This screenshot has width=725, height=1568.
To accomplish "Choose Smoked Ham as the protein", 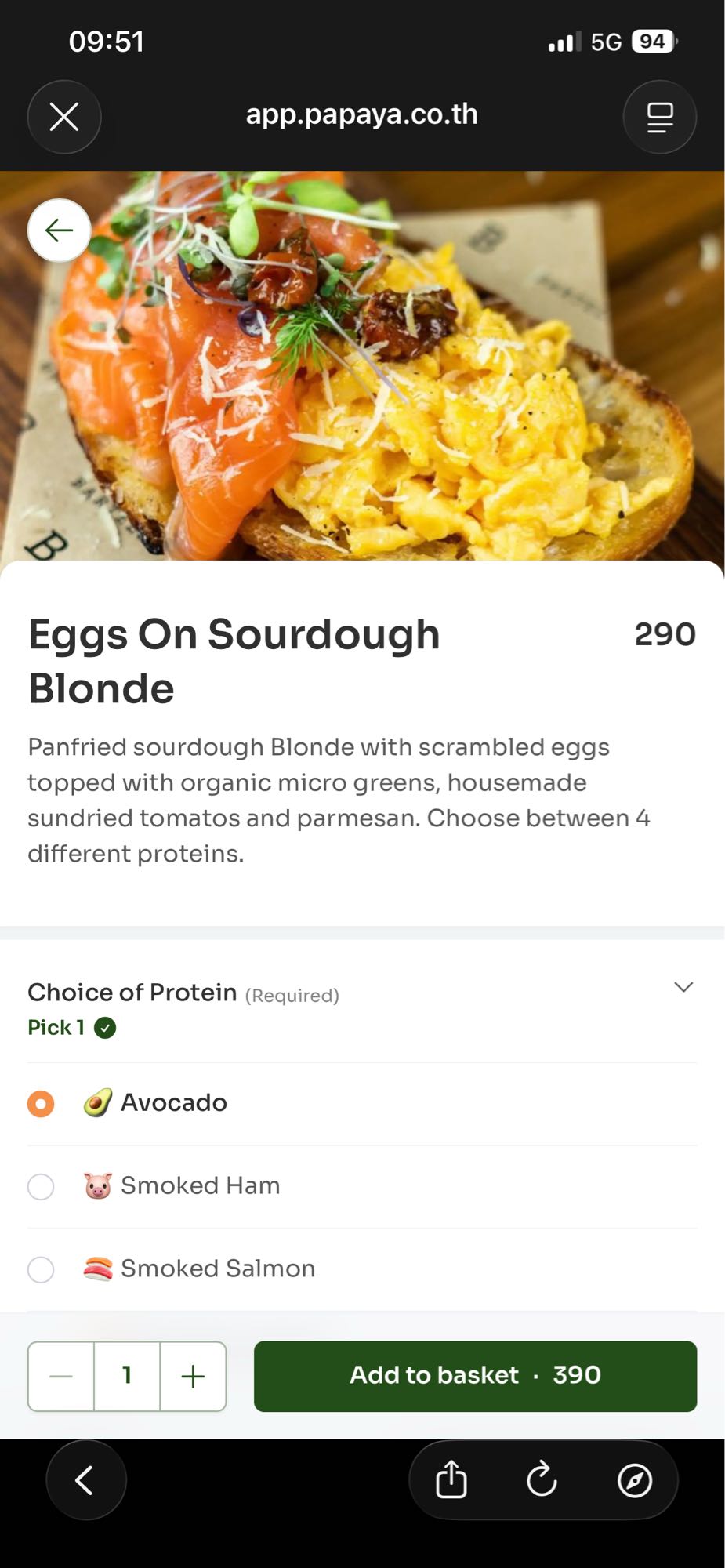I will pyautogui.click(x=41, y=1186).
